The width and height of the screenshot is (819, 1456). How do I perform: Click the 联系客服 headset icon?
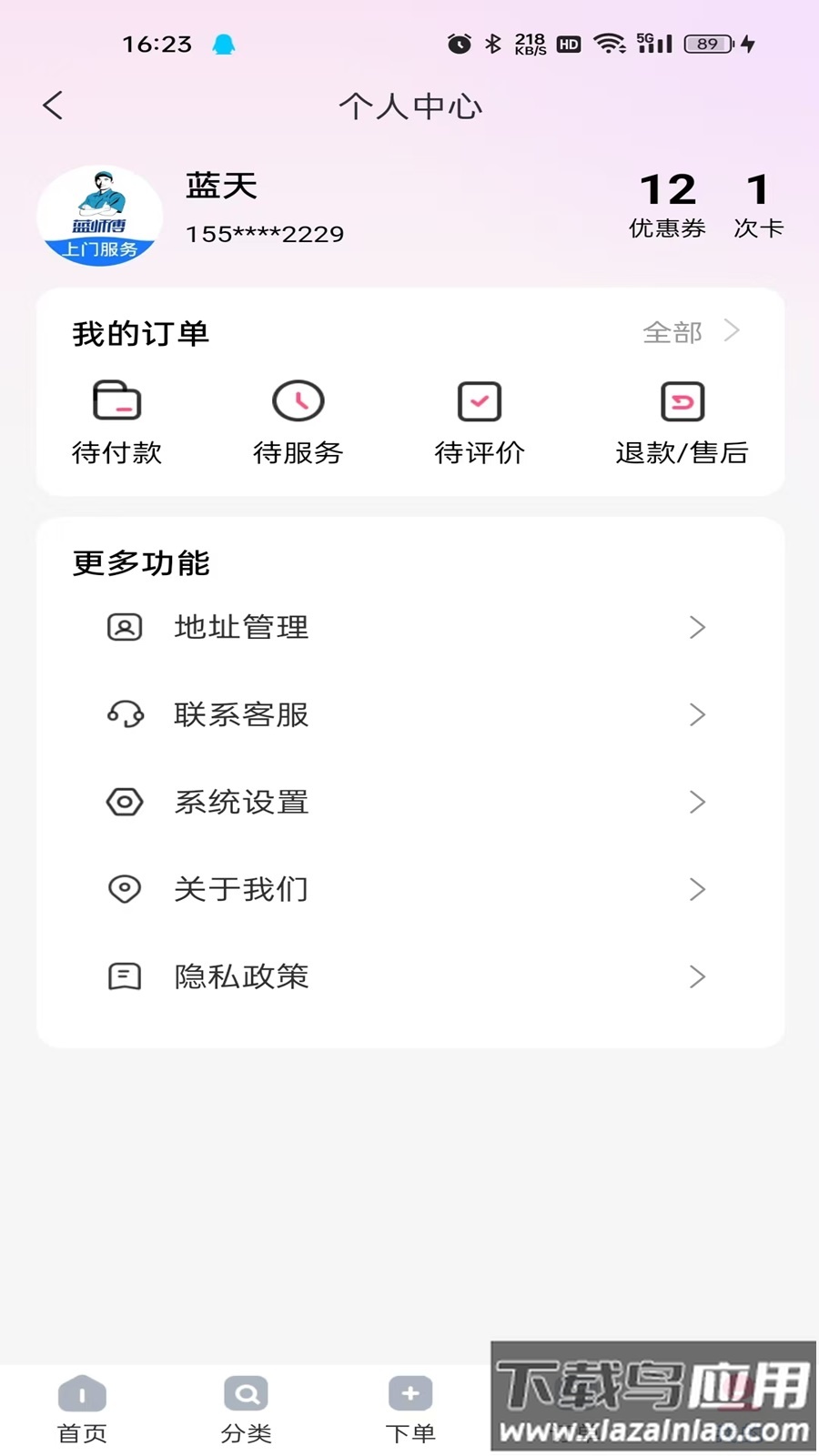click(x=126, y=714)
